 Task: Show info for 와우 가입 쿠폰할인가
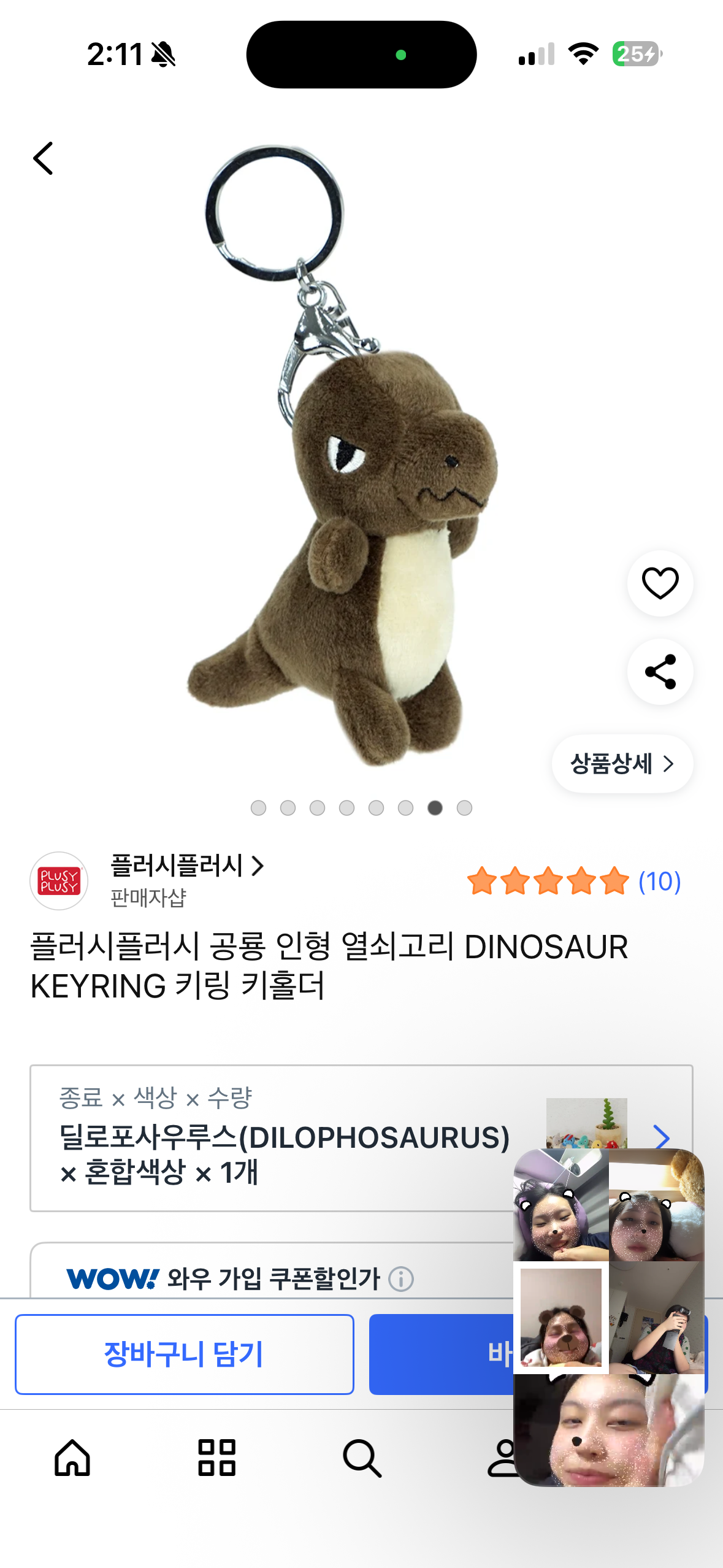(402, 1279)
